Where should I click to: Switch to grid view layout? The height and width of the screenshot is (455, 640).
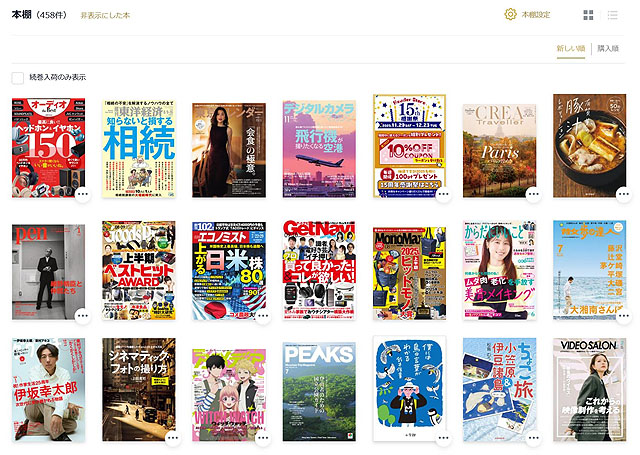coord(588,15)
